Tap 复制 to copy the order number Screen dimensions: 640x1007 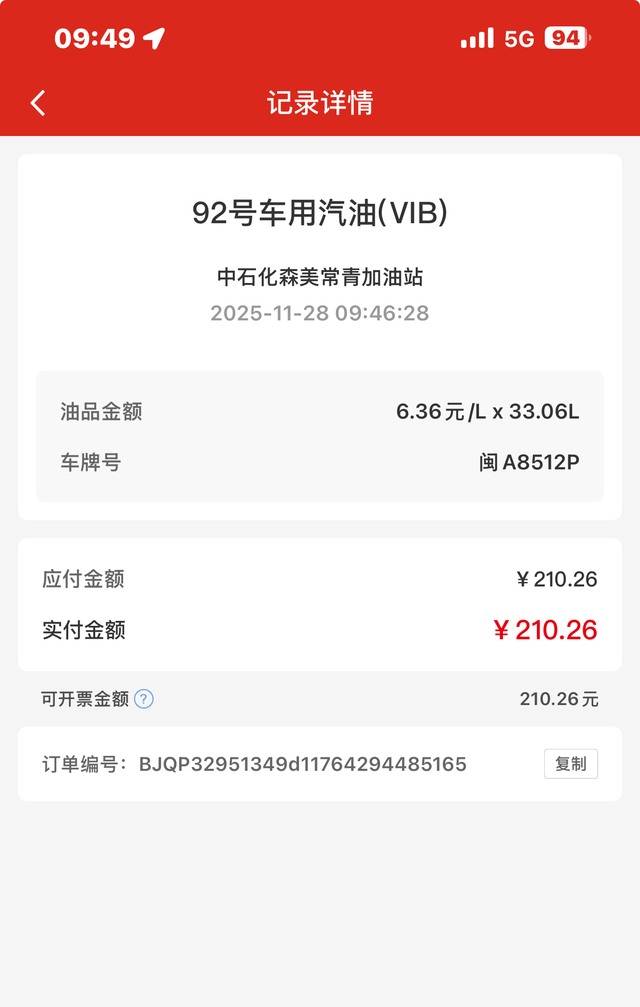pos(571,764)
